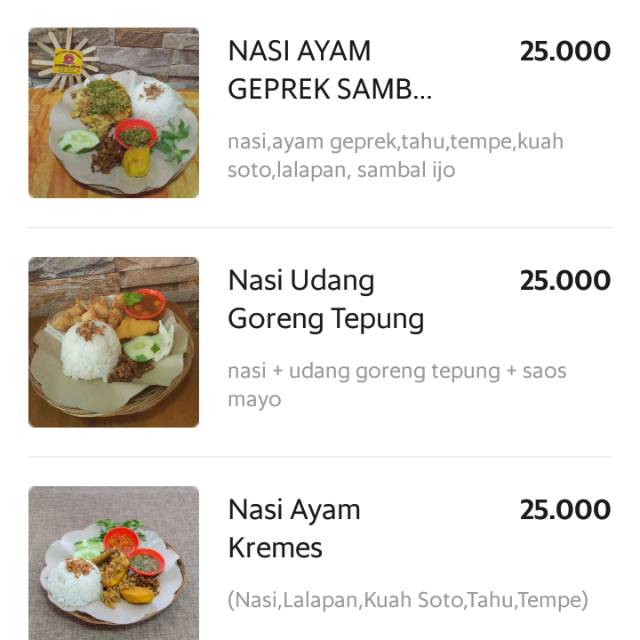
Task: Choose the Nasi Ayam Kremes item
Action: [x=294, y=528]
